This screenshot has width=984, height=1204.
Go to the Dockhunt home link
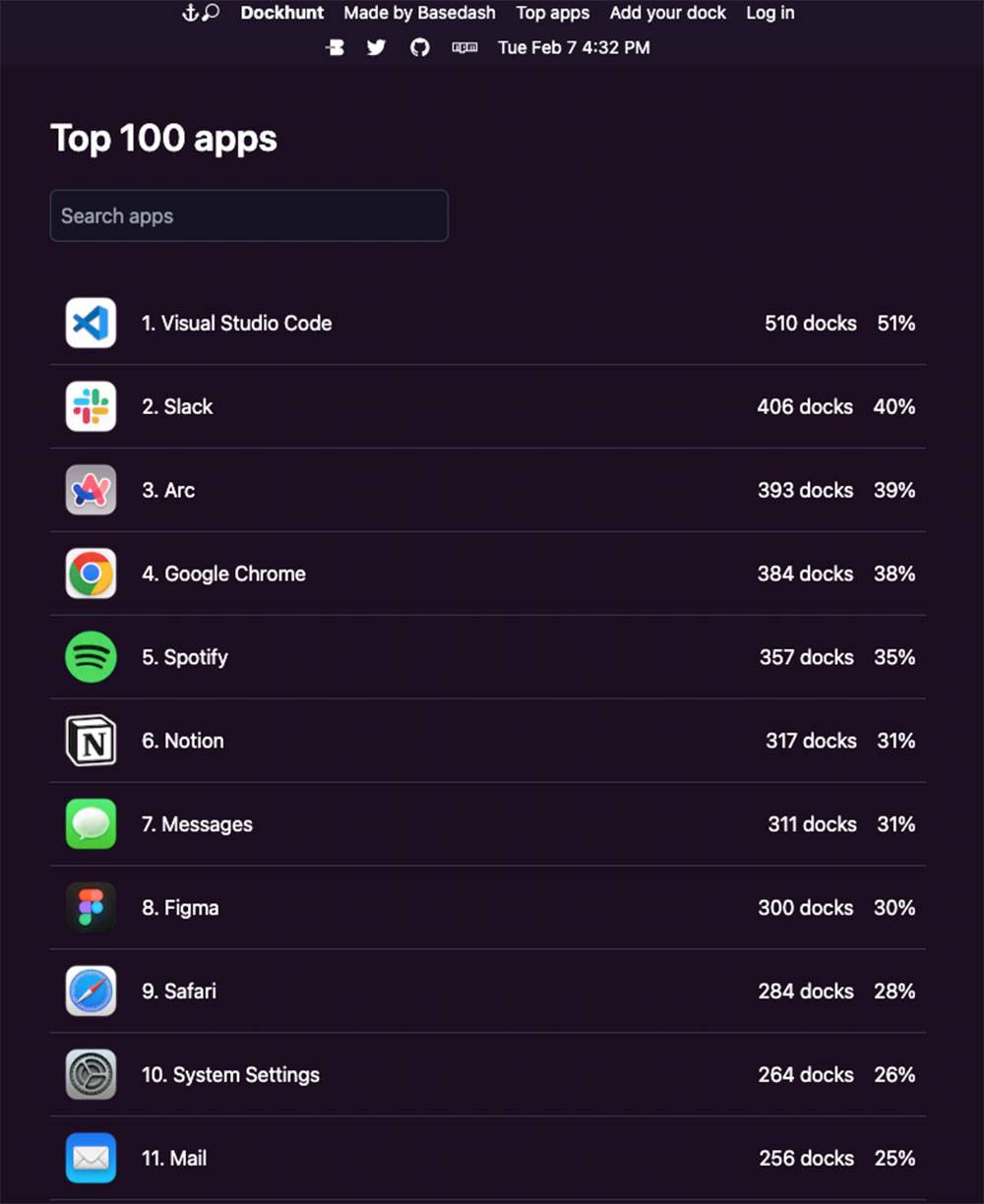281,13
